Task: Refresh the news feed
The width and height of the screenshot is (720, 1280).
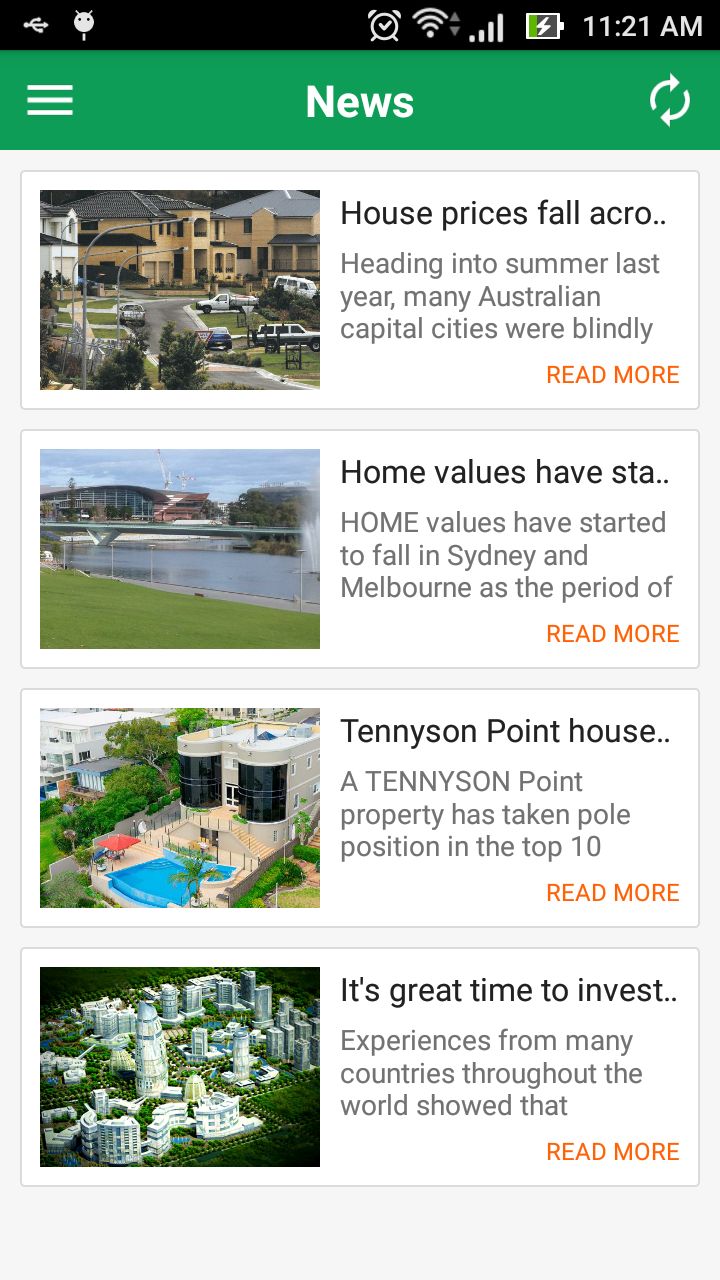Action: pos(669,100)
